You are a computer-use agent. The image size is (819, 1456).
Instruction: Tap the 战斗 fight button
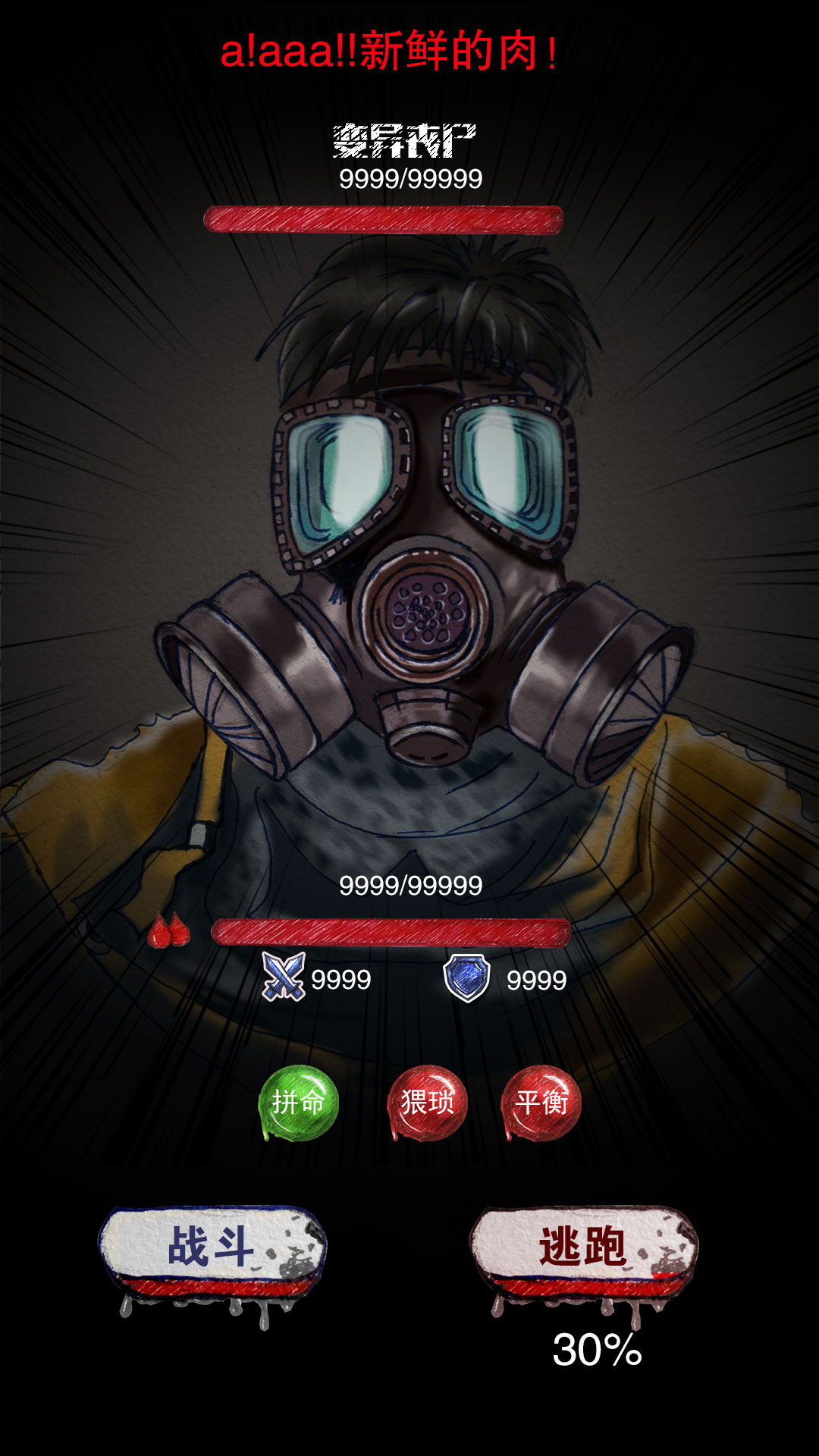212,1247
